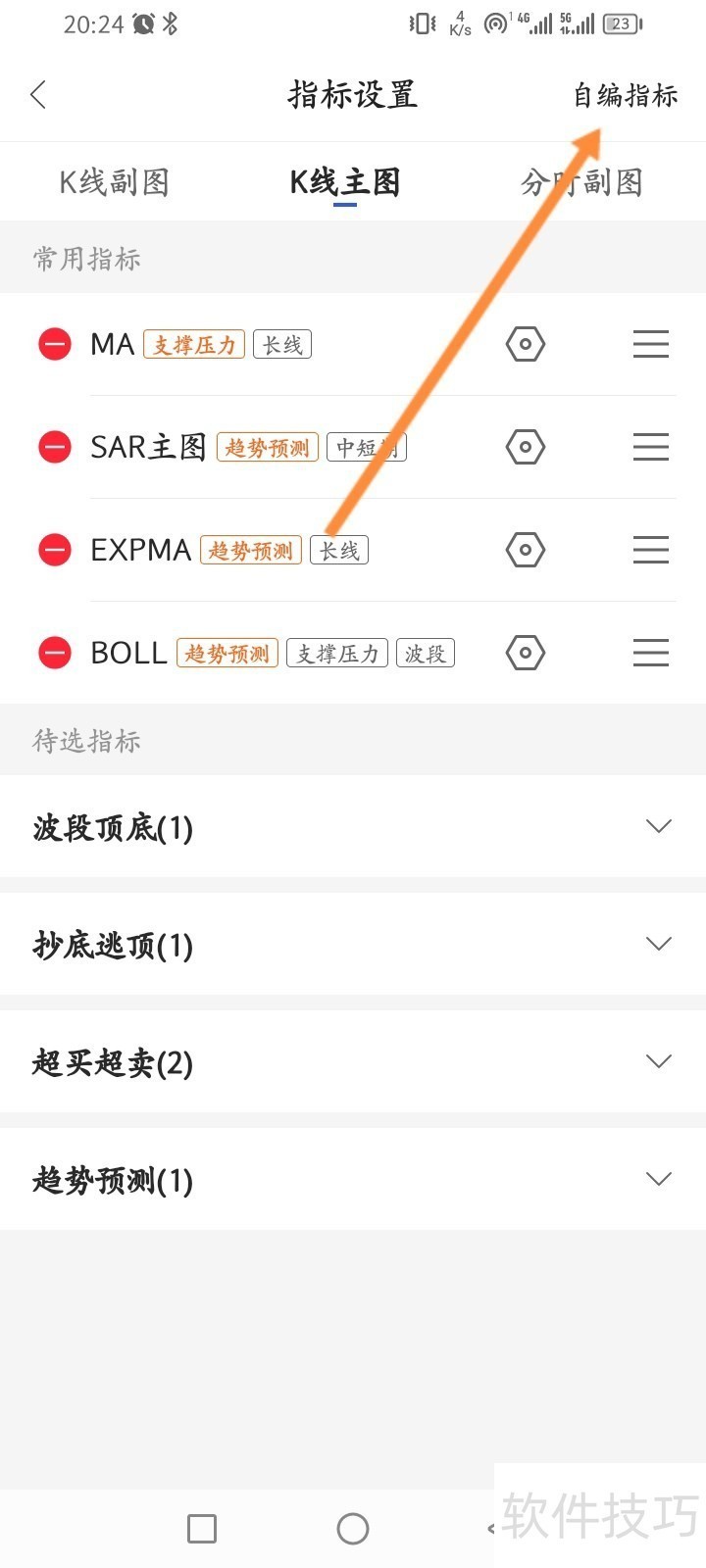Open settings for the BOLL indicator
This screenshot has height=1568, width=706.
[525, 652]
